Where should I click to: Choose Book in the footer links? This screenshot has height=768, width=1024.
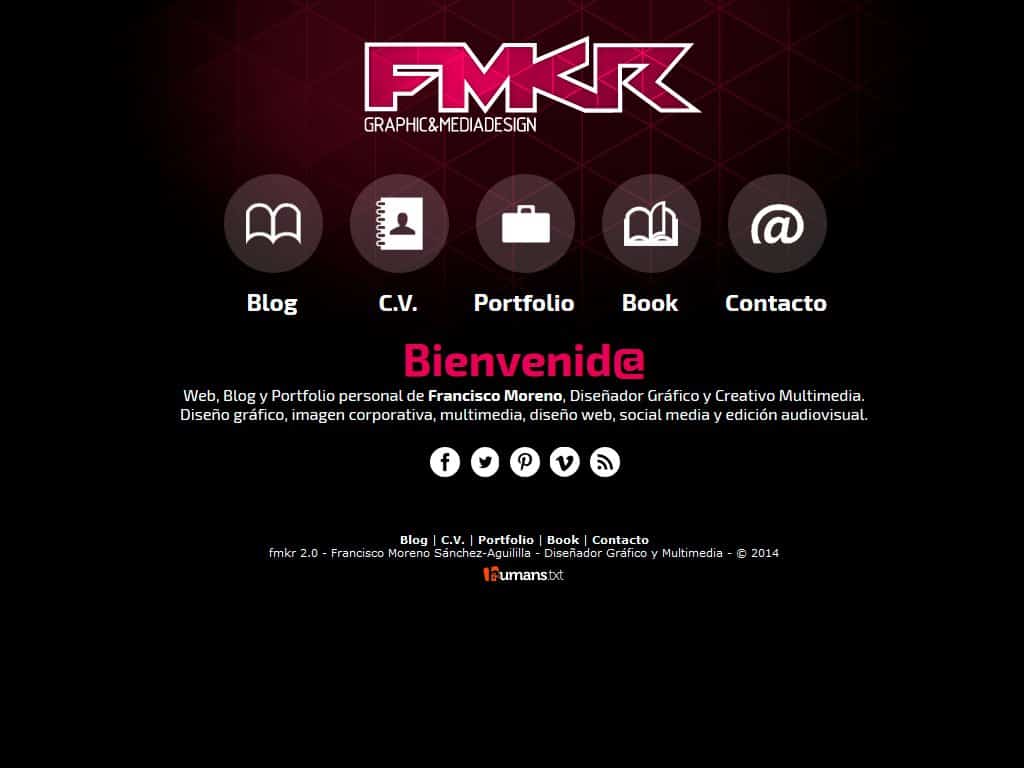562,540
